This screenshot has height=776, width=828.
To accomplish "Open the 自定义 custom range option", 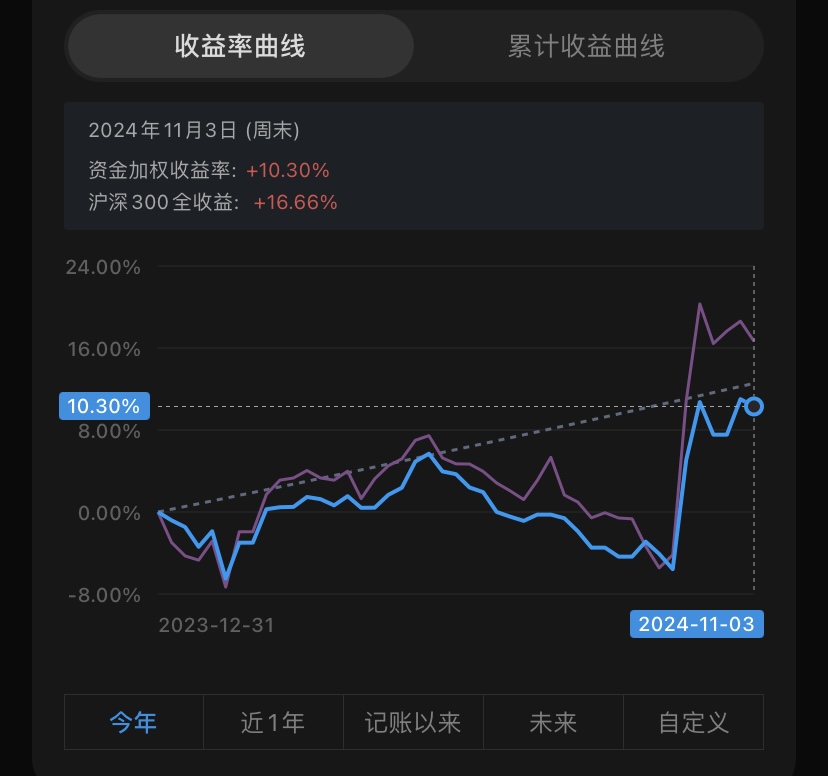I will pos(693,722).
